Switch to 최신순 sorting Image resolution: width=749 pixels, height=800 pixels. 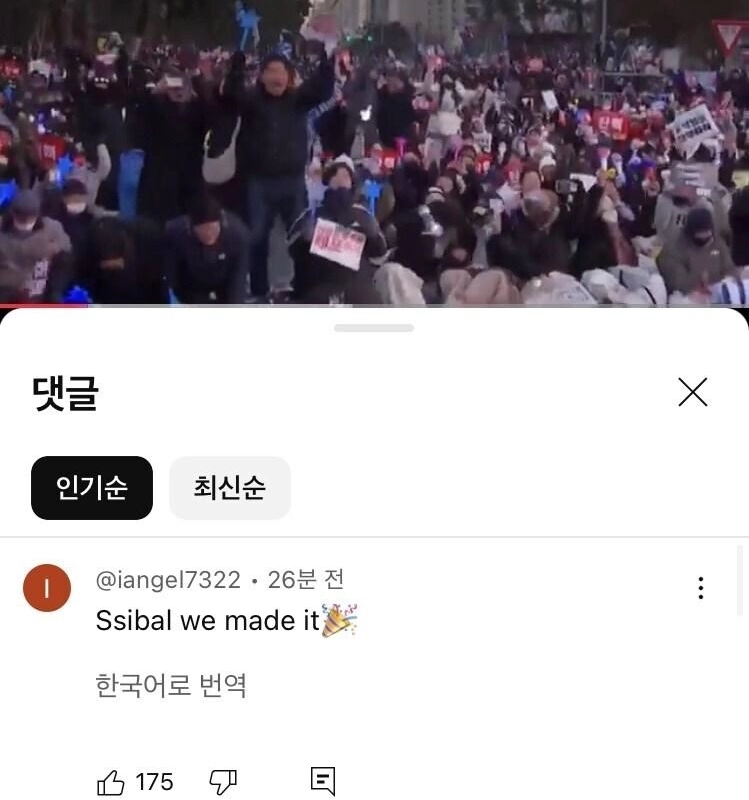(x=230, y=488)
